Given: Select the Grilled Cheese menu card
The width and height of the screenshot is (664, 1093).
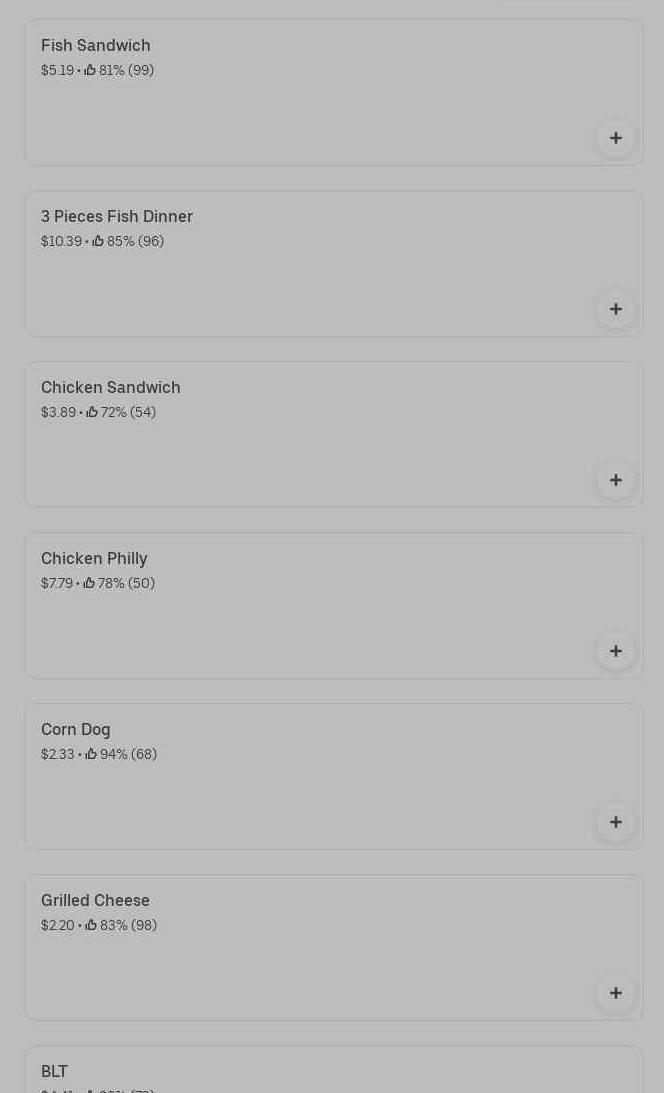Looking at the screenshot, I should (300, 947).
